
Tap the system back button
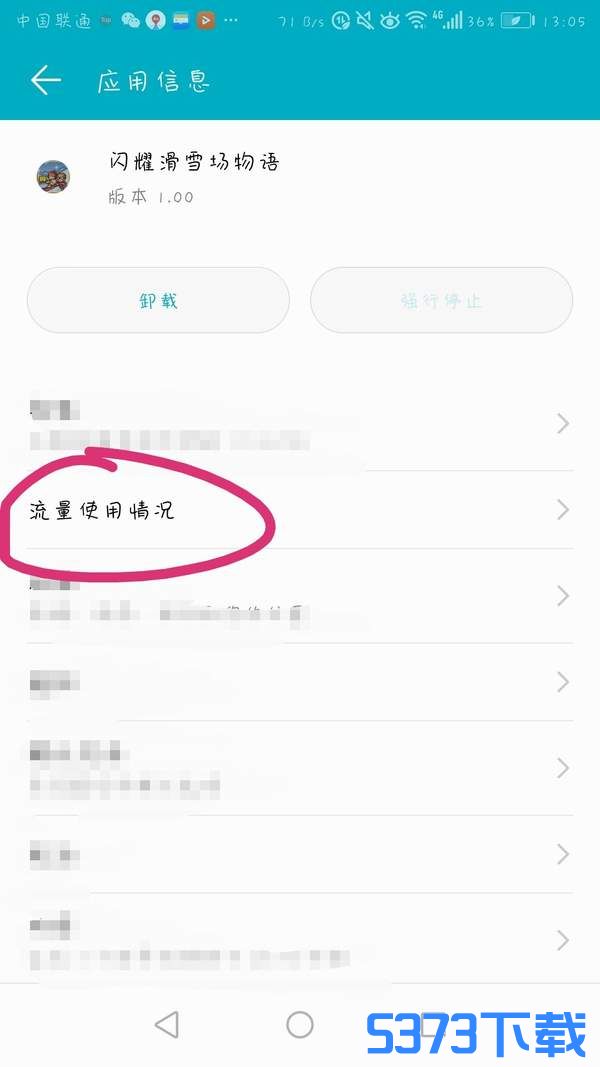pyautogui.click(x=167, y=1024)
